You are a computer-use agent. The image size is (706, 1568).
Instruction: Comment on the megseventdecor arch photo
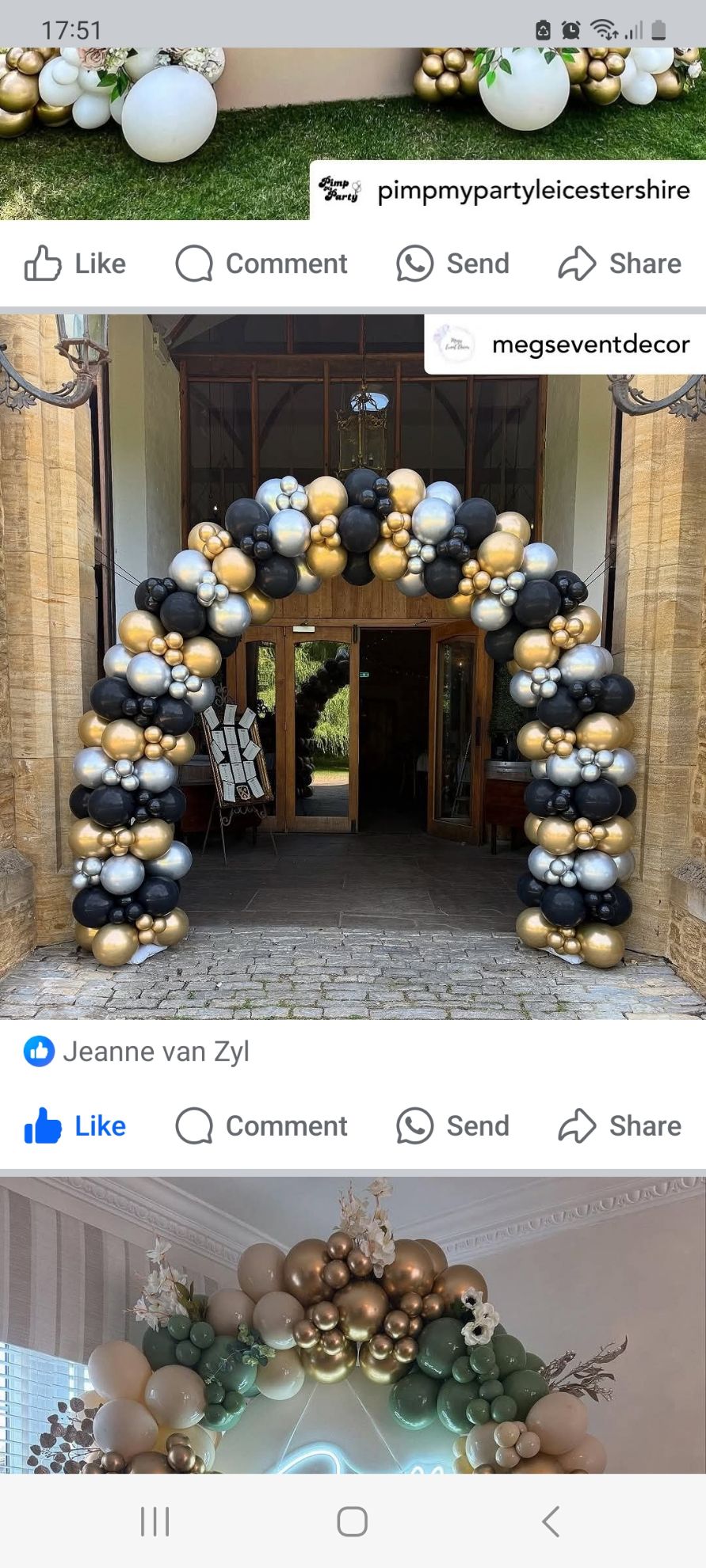(261, 1126)
